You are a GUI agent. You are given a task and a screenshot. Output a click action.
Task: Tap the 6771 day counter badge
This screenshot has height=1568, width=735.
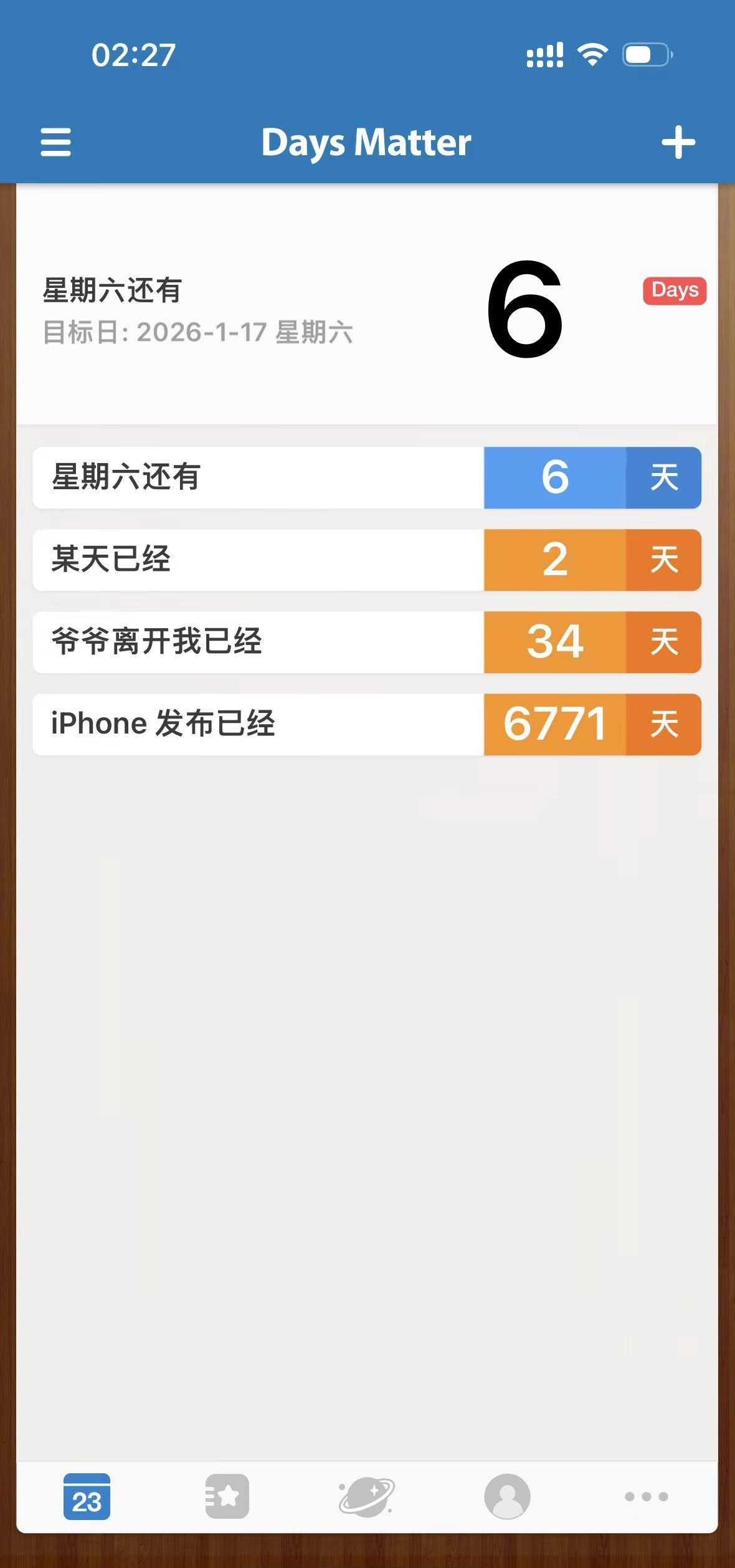tap(555, 725)
